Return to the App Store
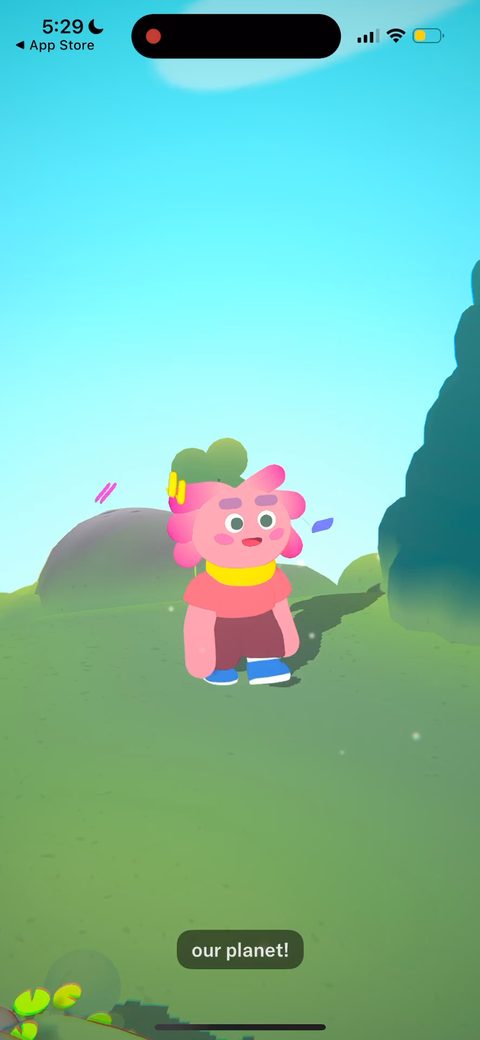The width and height of the screenshot is (480, 1040). tap(54, 45)
